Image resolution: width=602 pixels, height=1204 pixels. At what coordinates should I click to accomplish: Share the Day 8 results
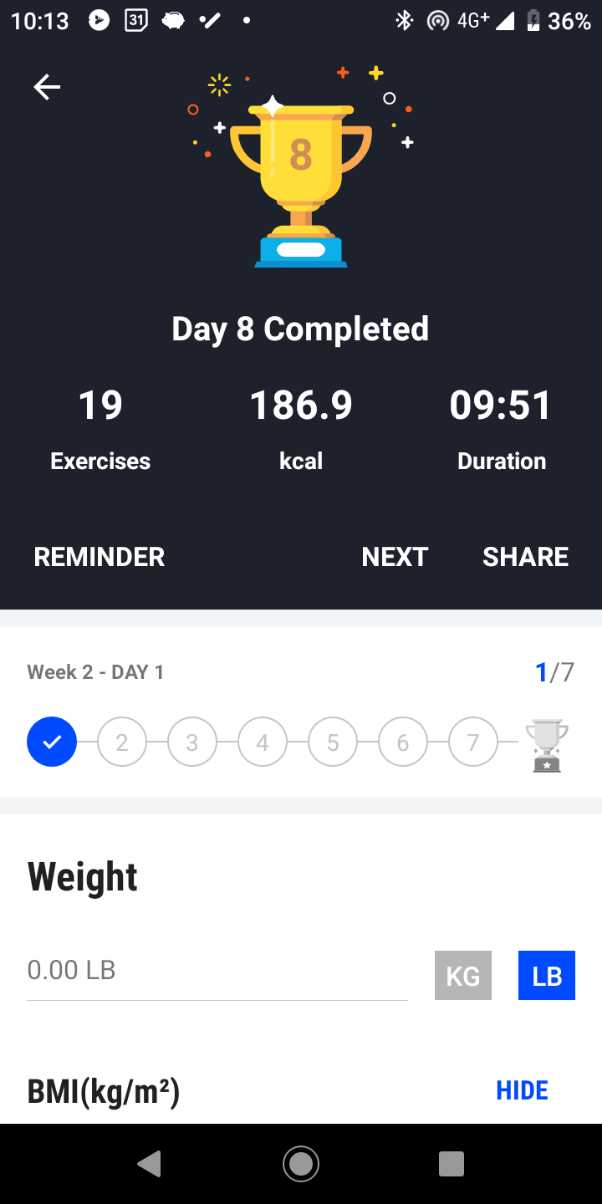[x=525, y=557]
